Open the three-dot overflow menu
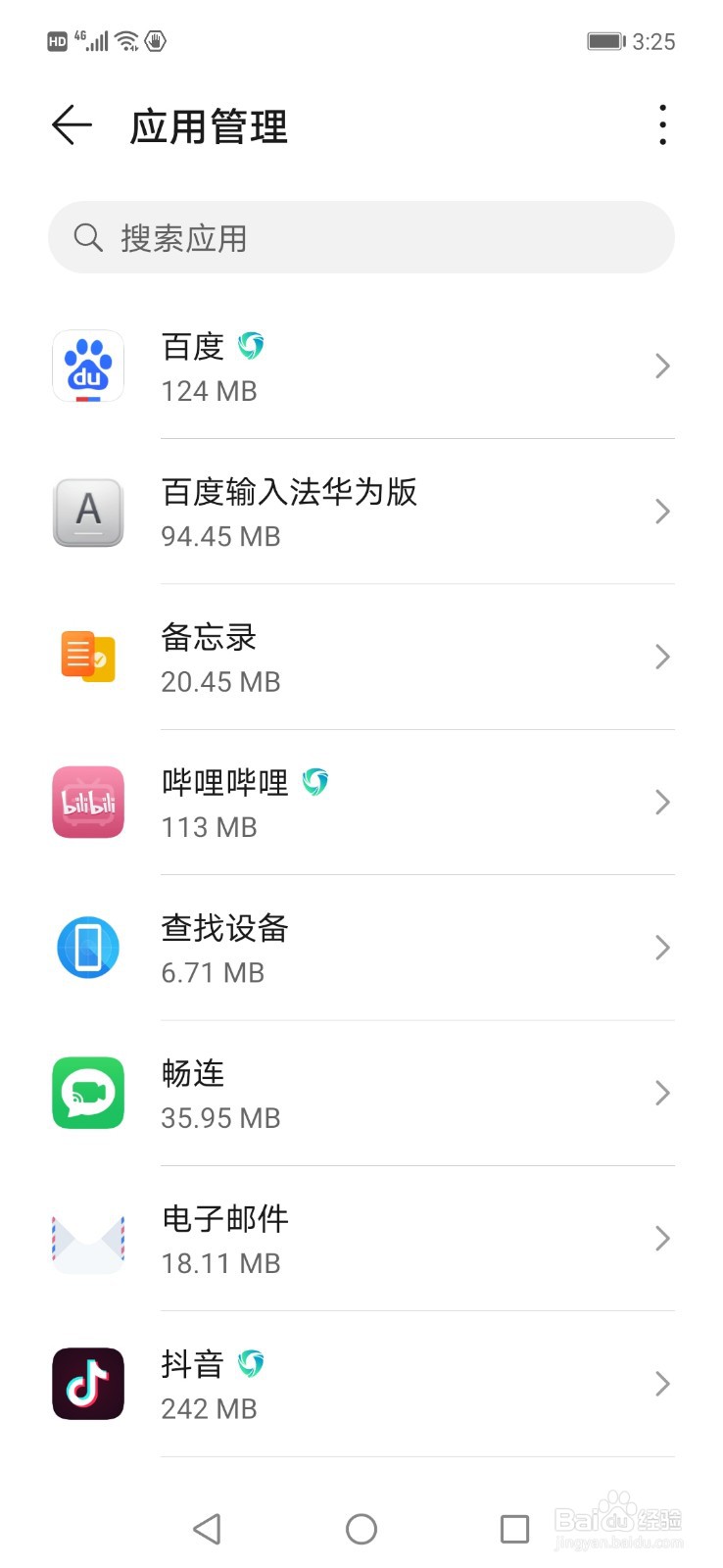723x1568 pixels. pos(662,125)
